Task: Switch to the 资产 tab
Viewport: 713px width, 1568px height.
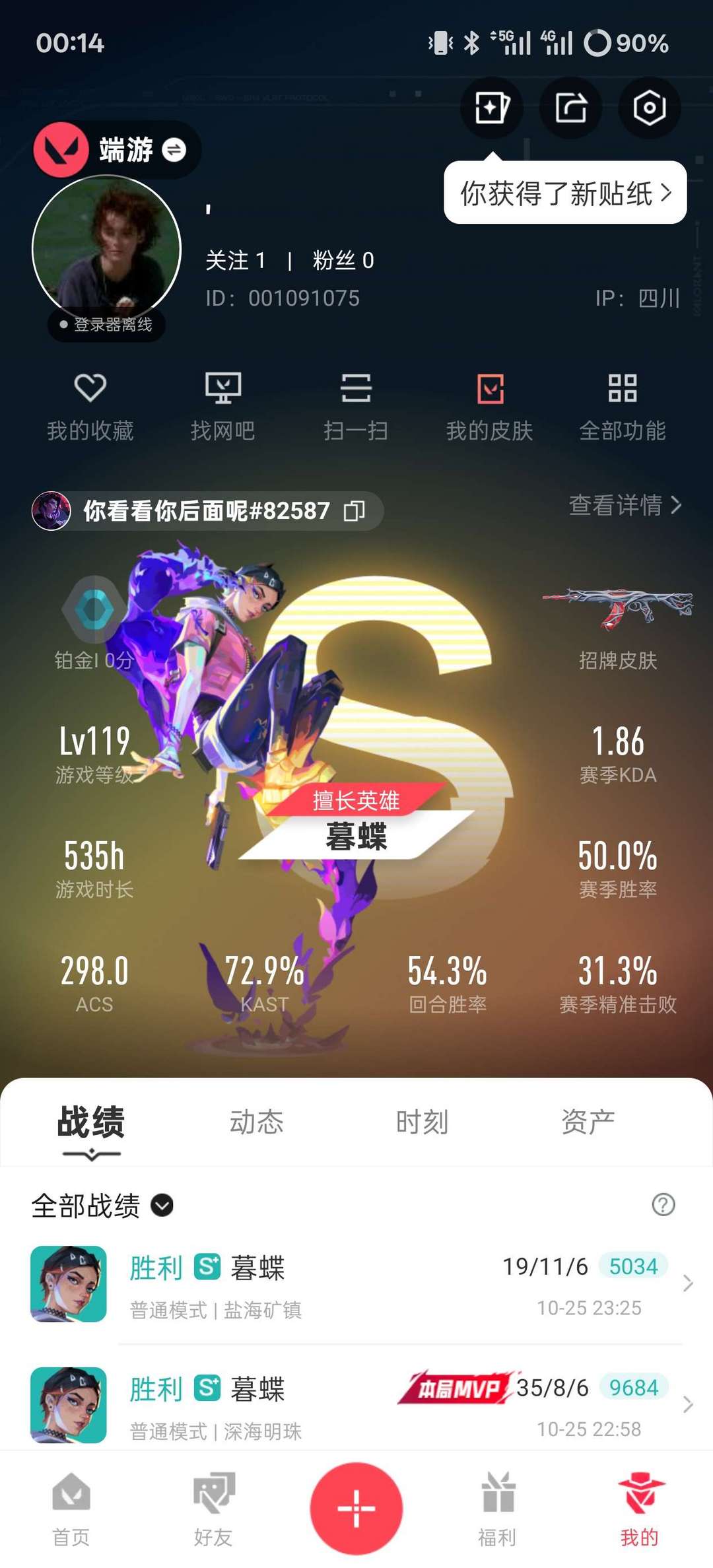Action: [588, 1122]
